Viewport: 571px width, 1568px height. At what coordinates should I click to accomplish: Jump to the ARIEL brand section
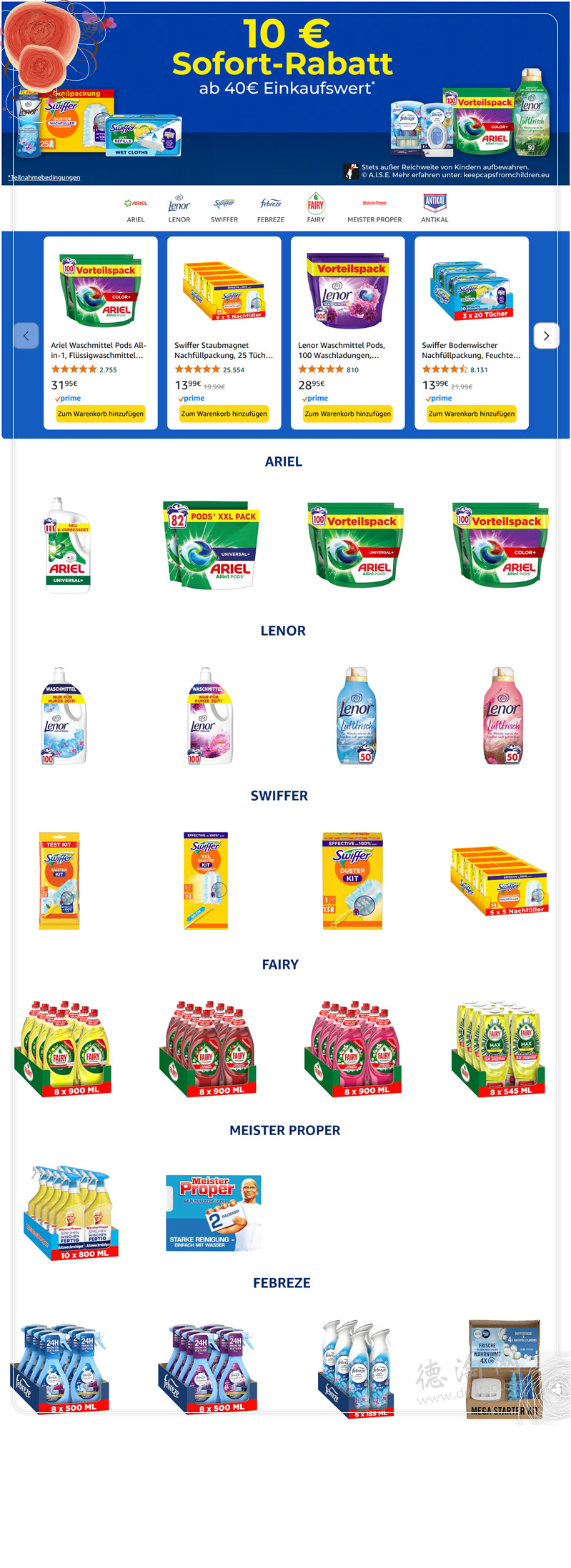pyautogui.click(x=136, y=209)
